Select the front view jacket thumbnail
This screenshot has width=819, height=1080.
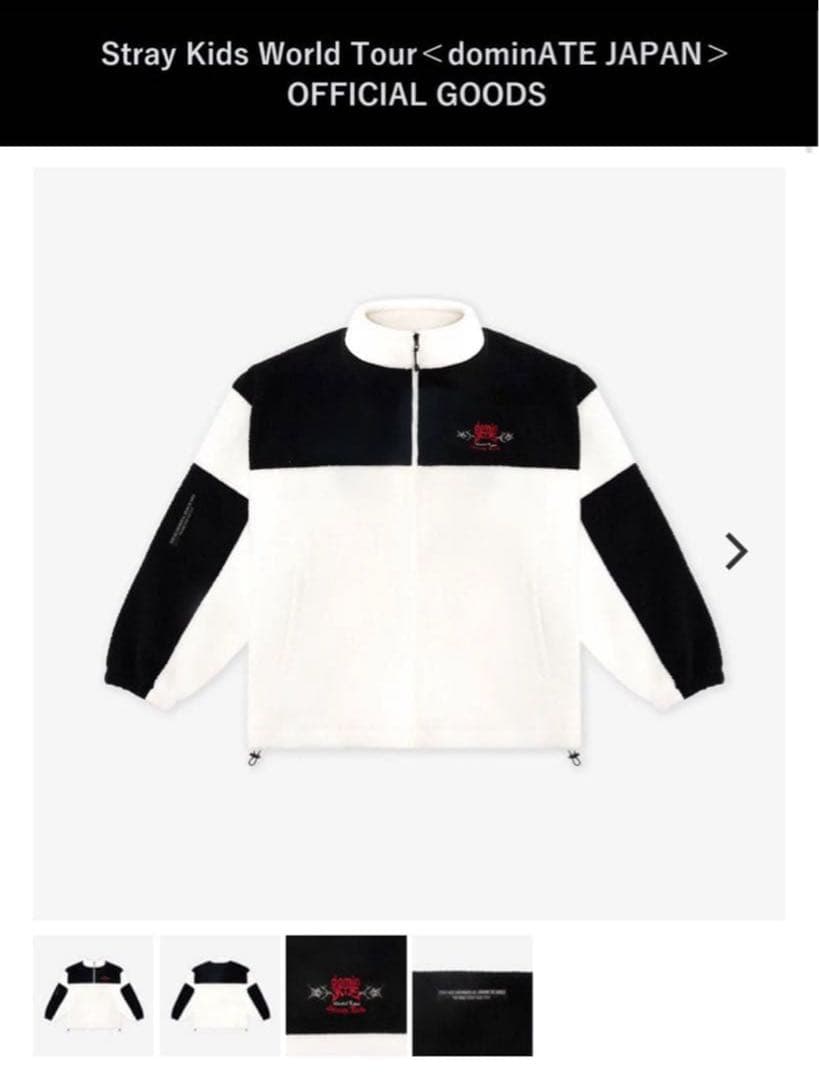coord(93,995)
